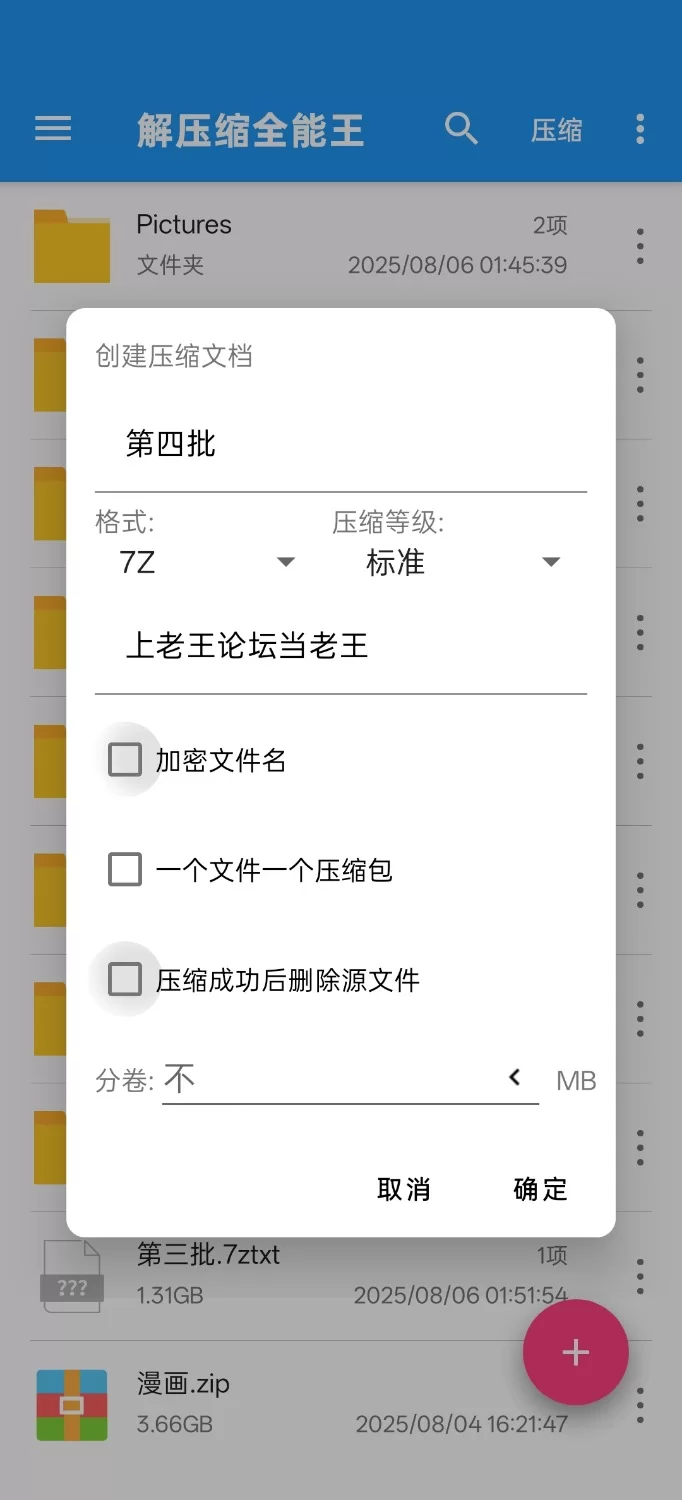
Task: Tap the 分卷 size input field
Action: coord(330,1079)
